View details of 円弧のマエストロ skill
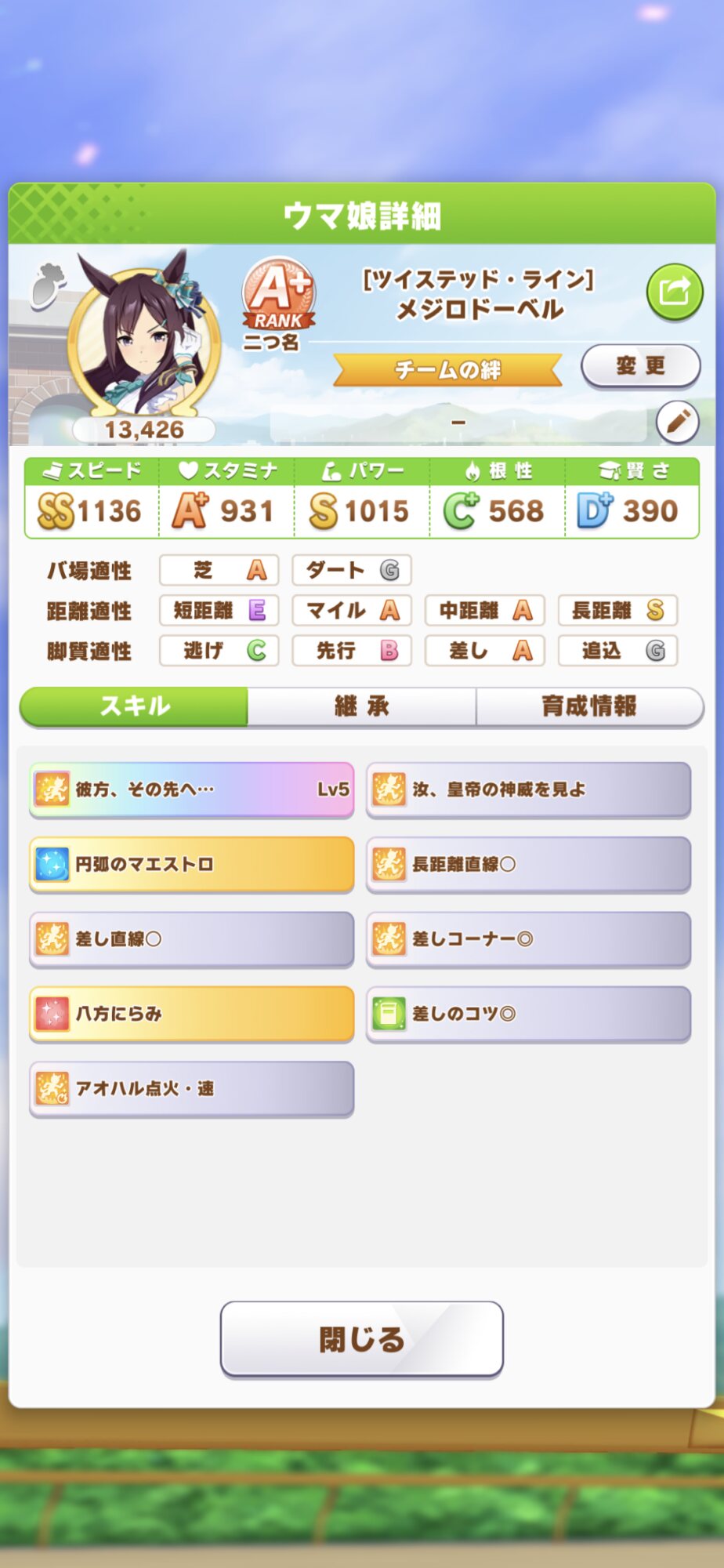724x1568 pixels. click(x=192, y=864)
